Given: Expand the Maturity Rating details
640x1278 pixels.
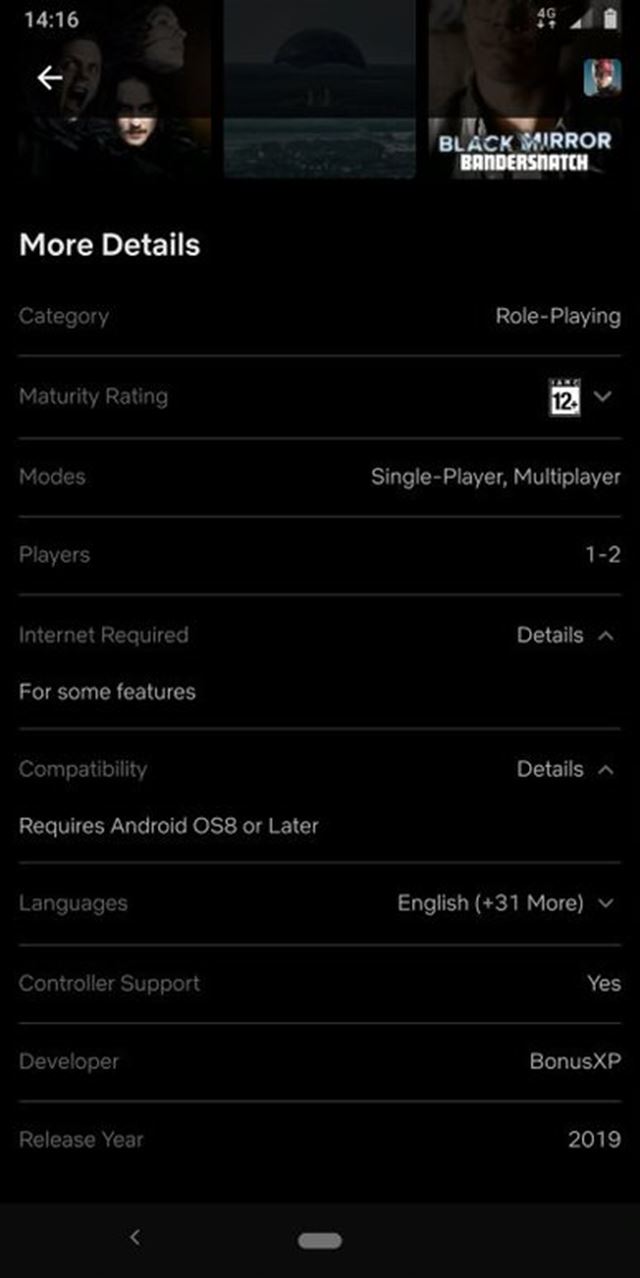Looking at the screenshot, I should pyautogui.click(x=602, y=397).
